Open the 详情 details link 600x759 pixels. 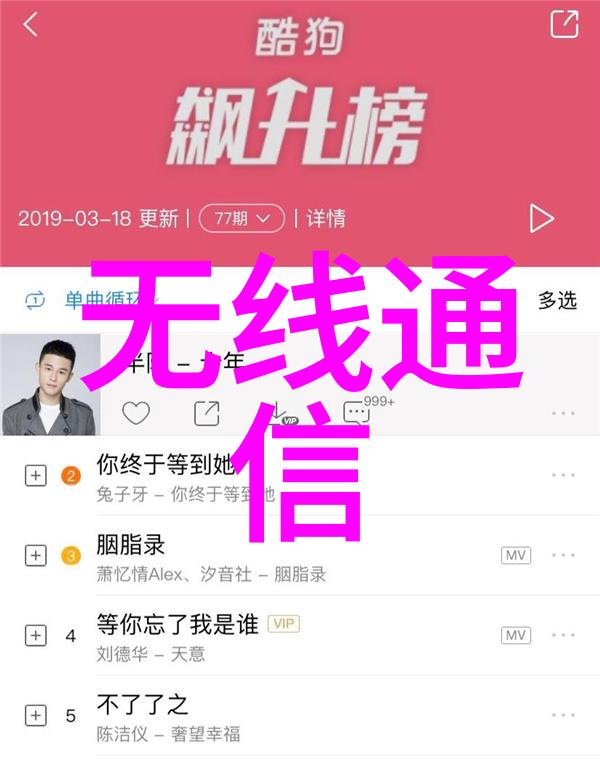[x=325, y=218]
